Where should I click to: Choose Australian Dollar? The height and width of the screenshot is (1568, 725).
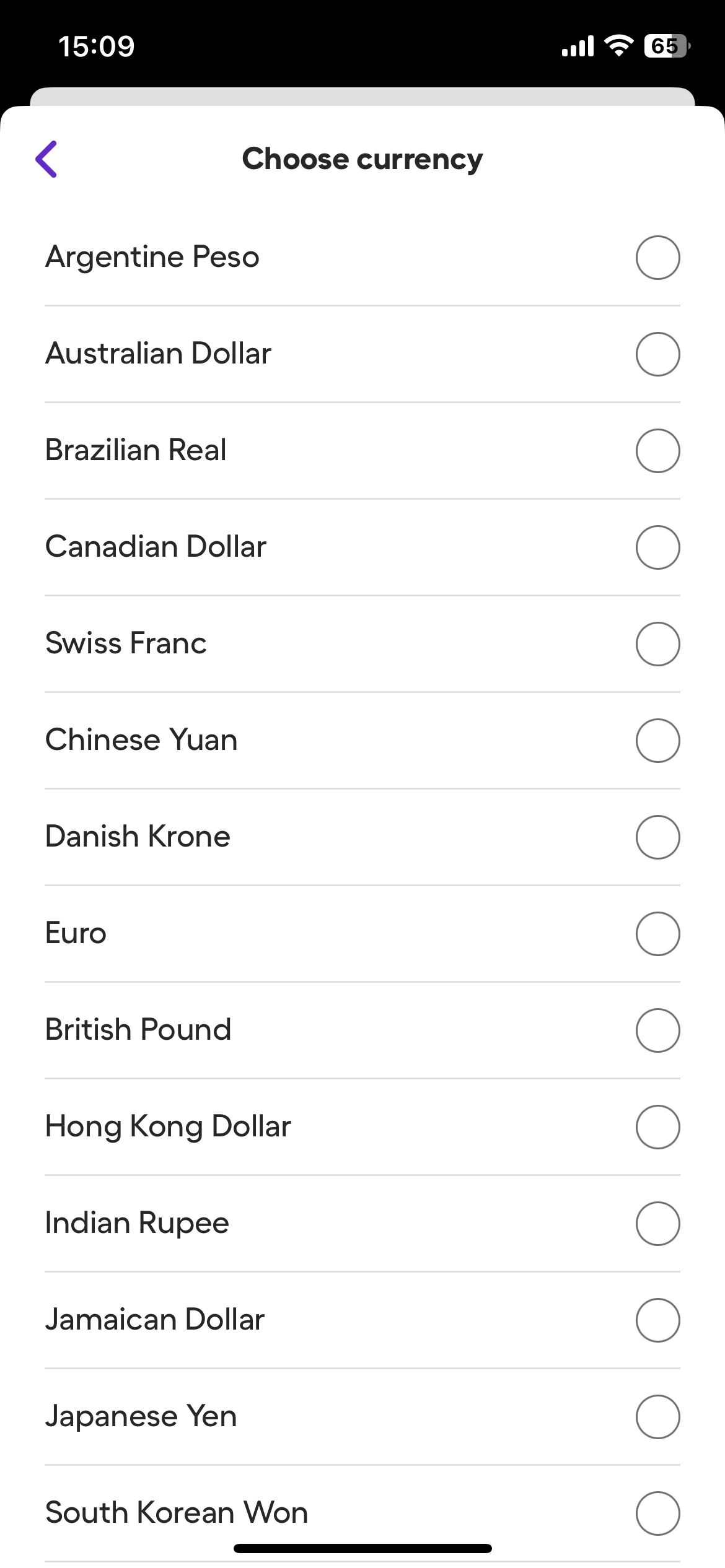tap(657, 354)
